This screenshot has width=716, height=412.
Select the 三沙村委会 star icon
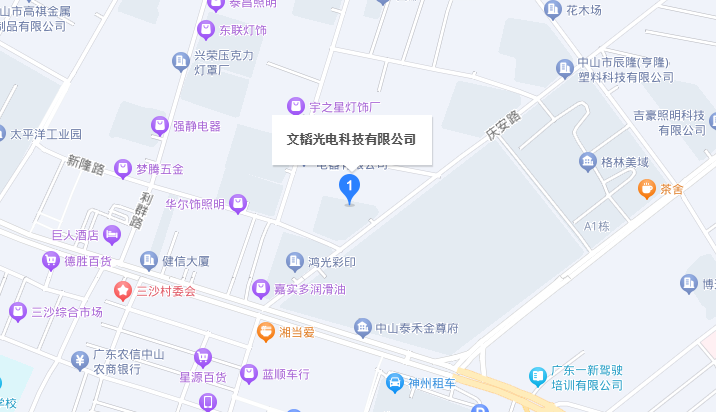click(x=123, y=291)
